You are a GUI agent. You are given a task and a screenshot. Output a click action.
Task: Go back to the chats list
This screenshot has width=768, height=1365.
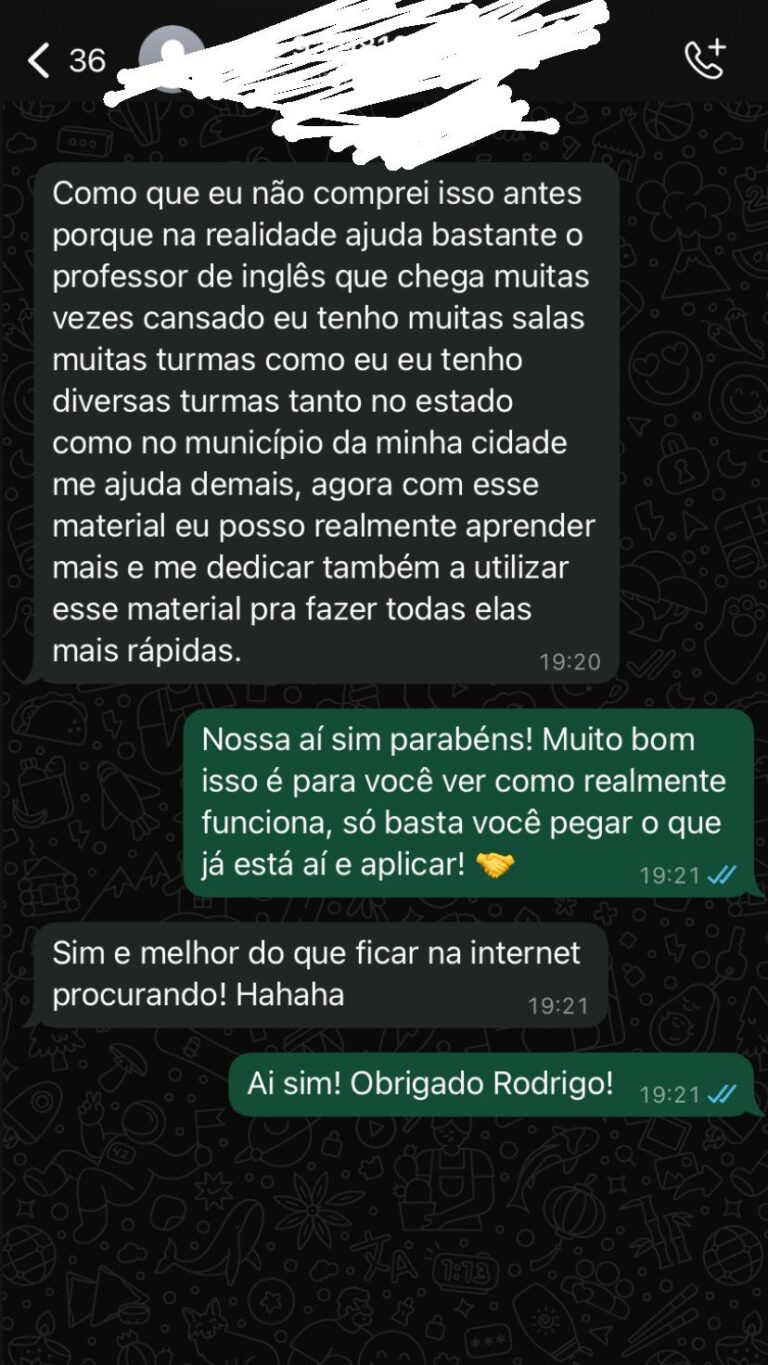click(x=39, y=61)
